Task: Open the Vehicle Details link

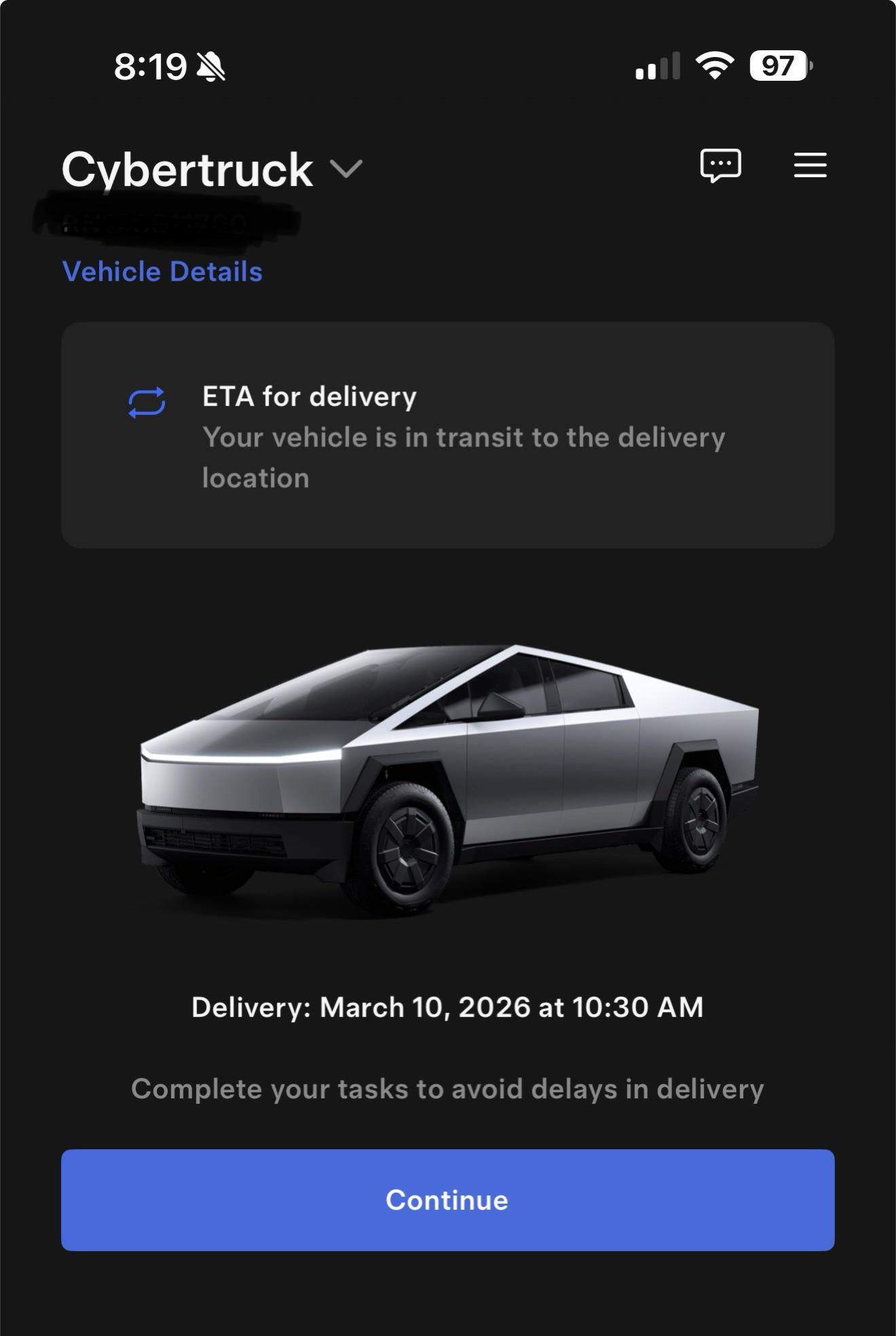Action: point(162,272)
